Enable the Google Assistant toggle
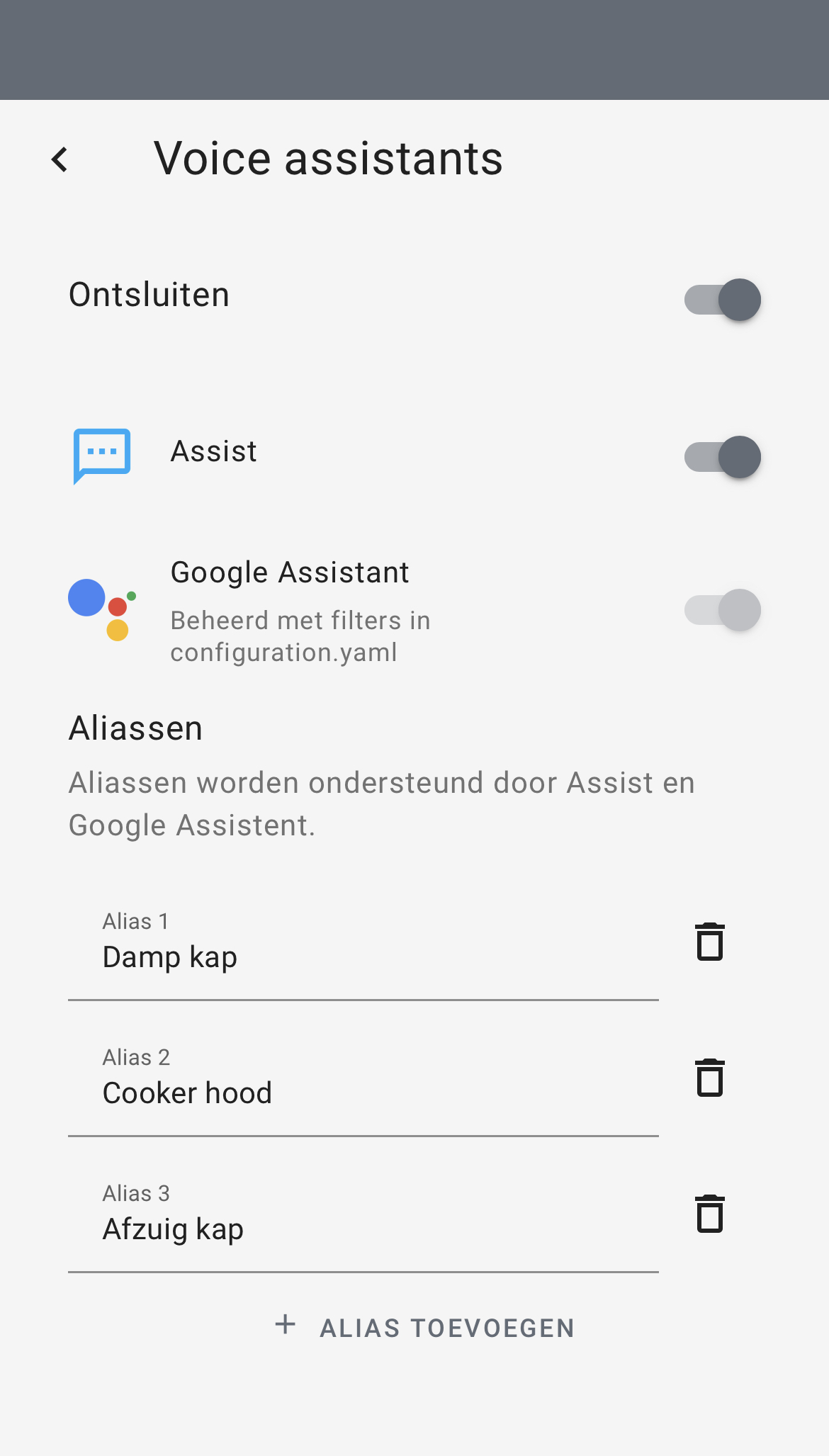829x1456 pixels. click(x=723, y=610)
